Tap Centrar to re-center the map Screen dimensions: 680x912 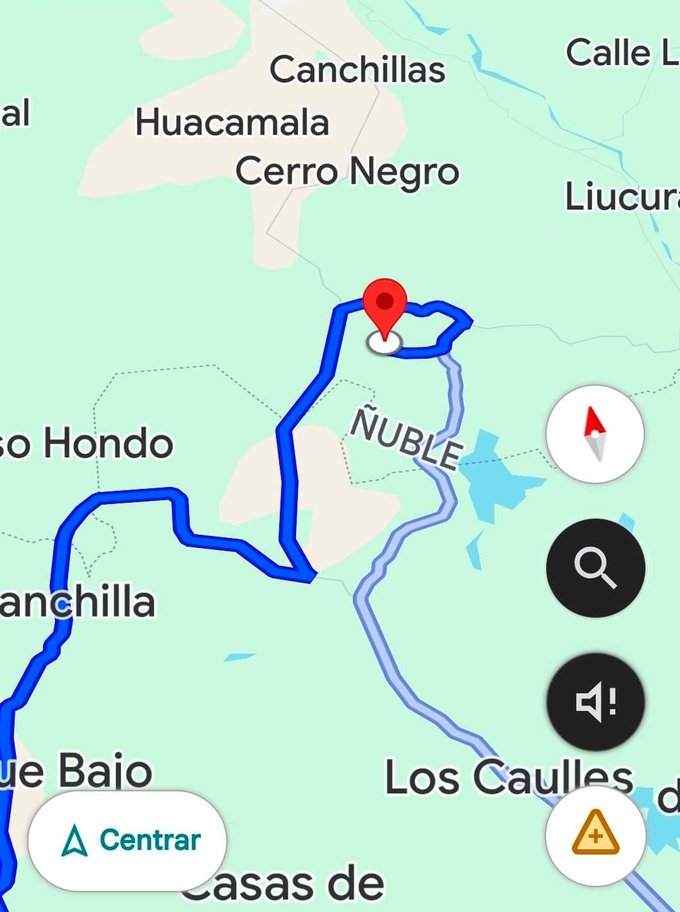pyautogui.click(x=128, y=840)
